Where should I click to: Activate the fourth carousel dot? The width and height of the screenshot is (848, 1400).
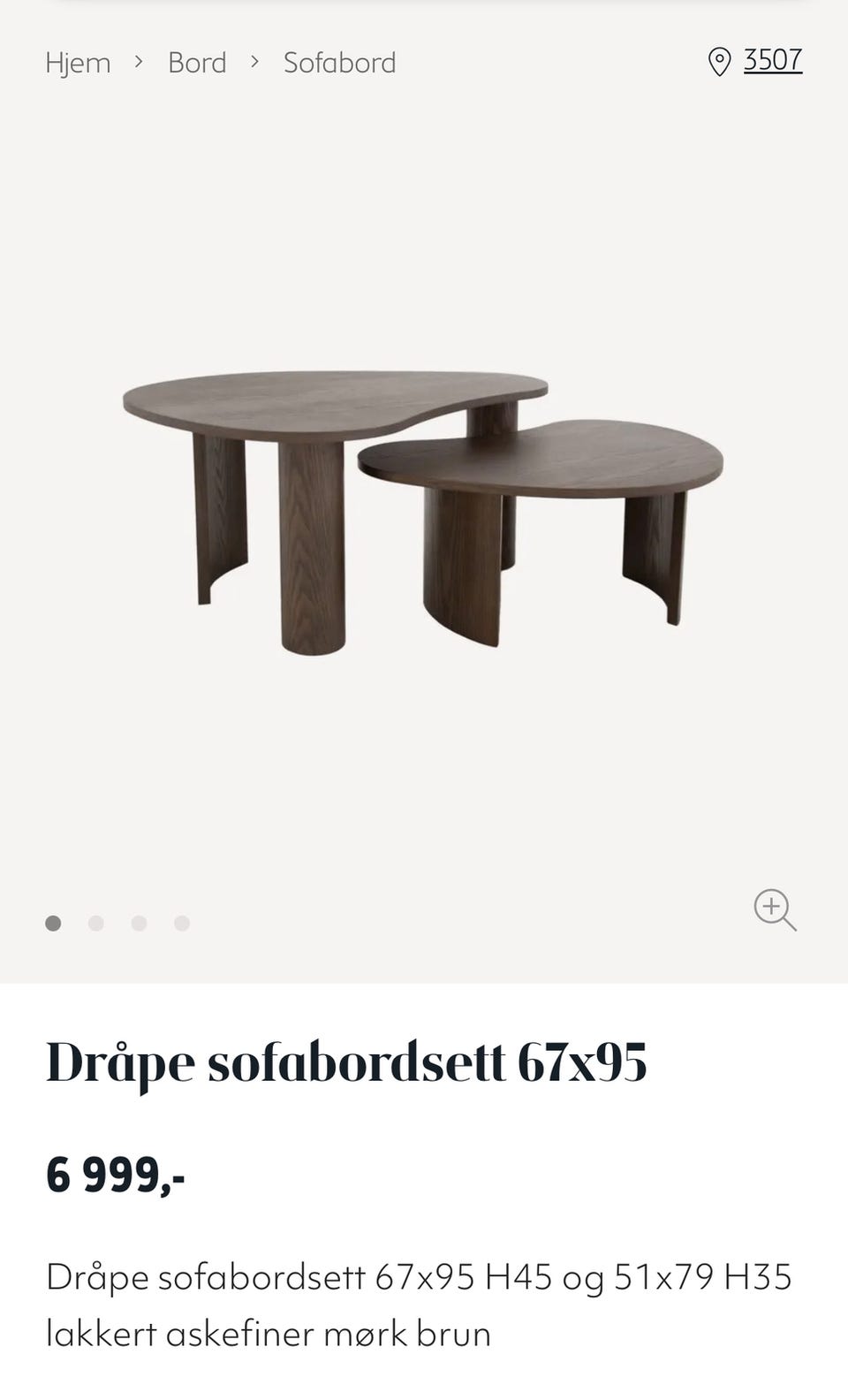181,923
